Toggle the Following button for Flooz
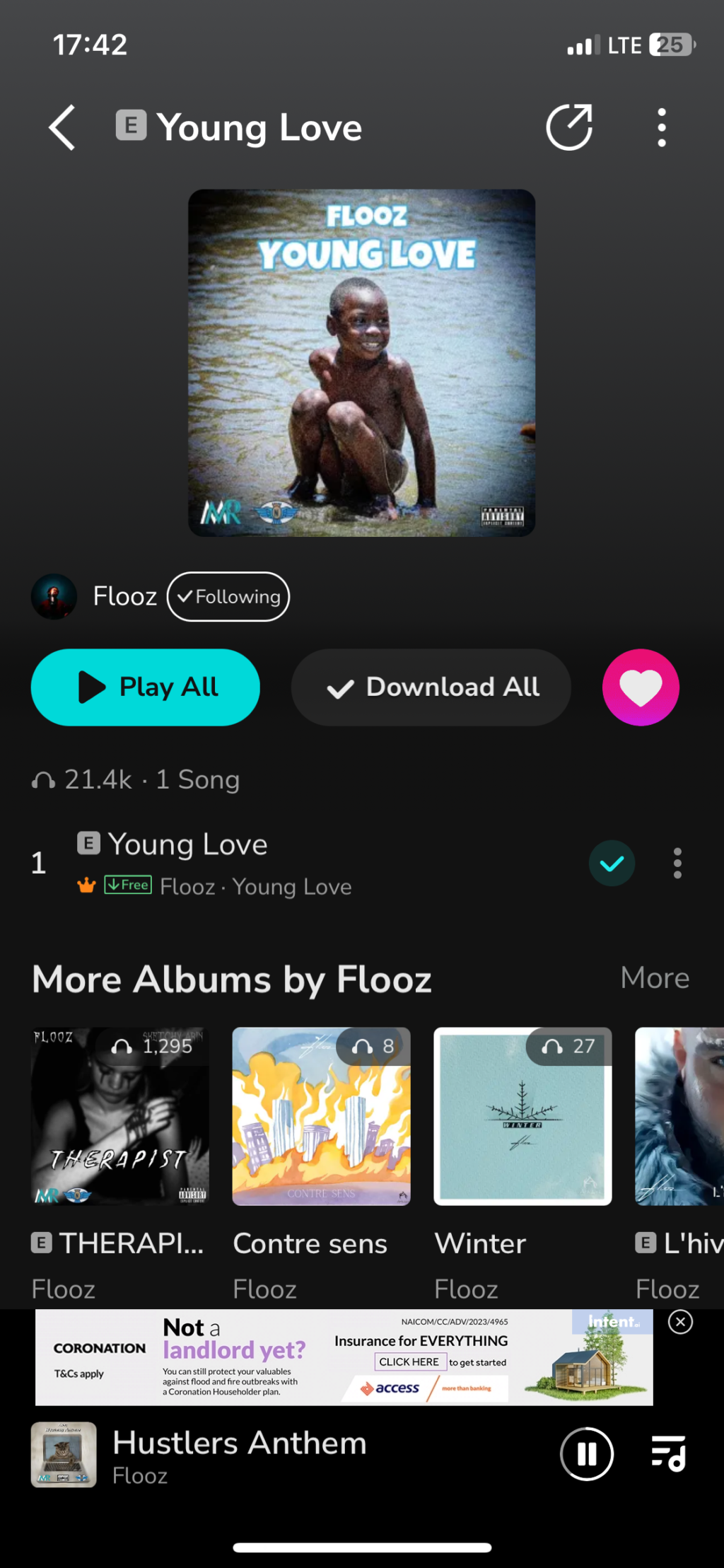 coord(228,596)
